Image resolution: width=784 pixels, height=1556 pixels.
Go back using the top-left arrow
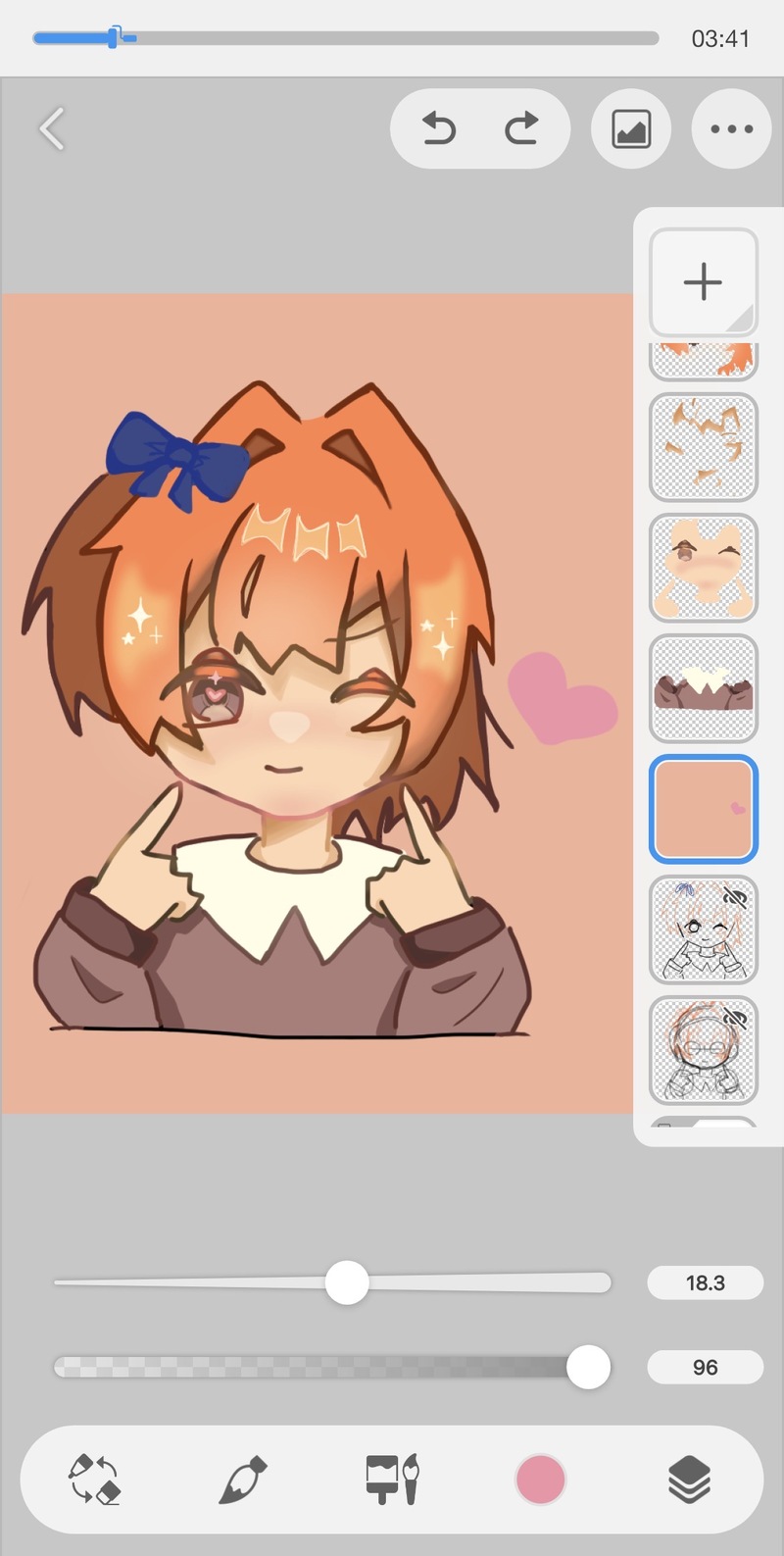click(x=52, y=129)
